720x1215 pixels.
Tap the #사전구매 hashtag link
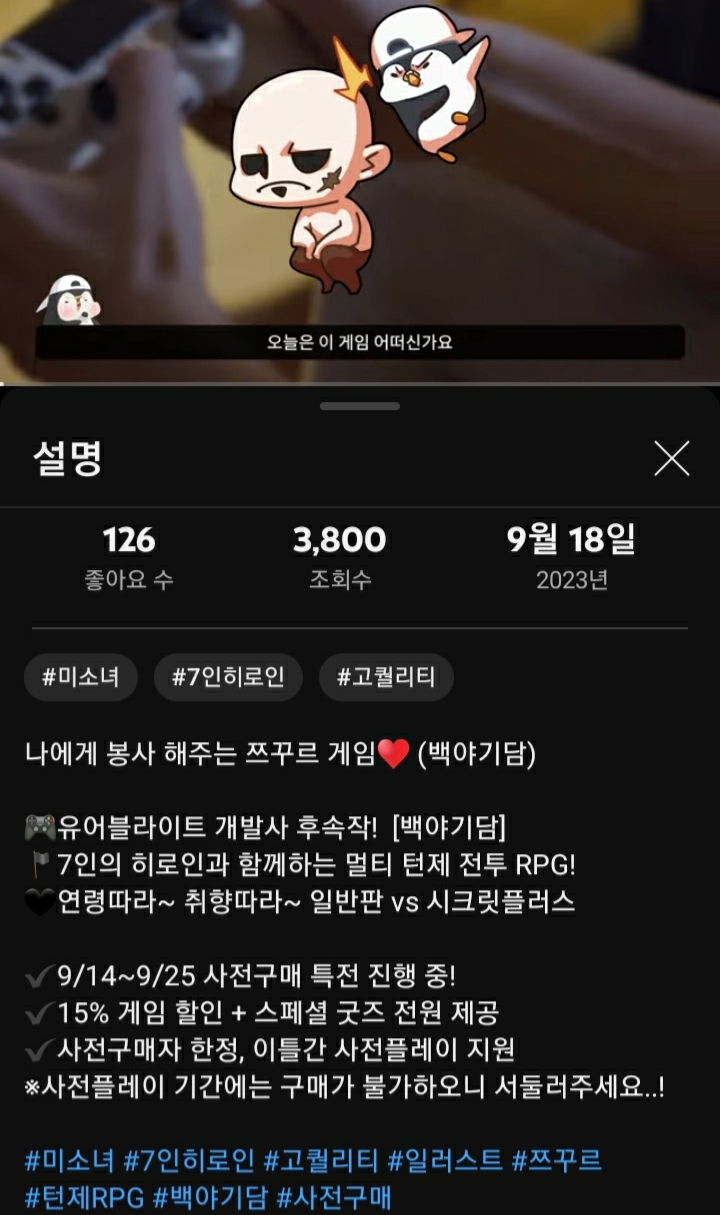point(333,1195)
